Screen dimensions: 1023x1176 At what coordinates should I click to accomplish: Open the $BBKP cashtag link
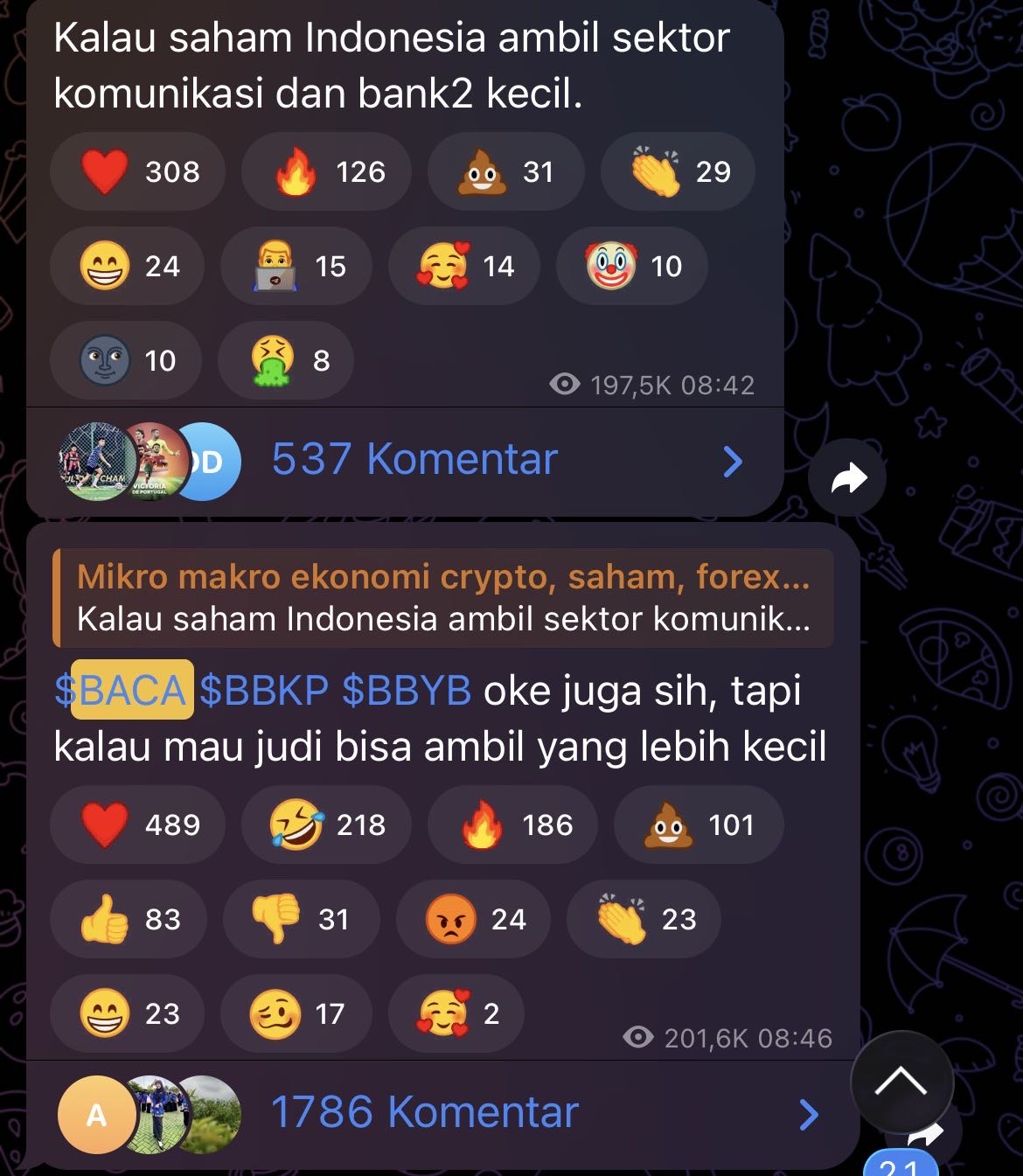(x=264, y=691)
